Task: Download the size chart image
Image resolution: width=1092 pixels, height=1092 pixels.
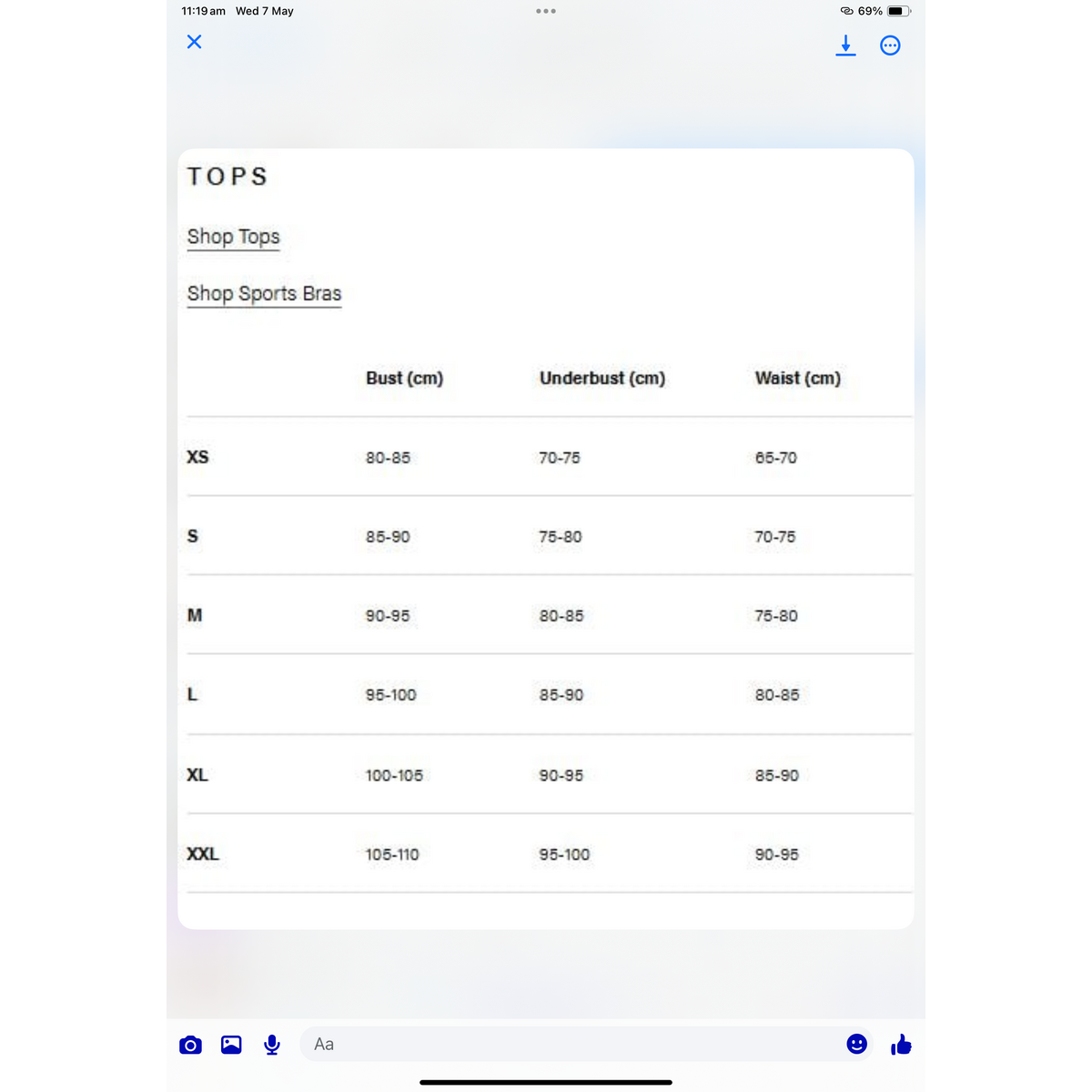Action: 845,45
